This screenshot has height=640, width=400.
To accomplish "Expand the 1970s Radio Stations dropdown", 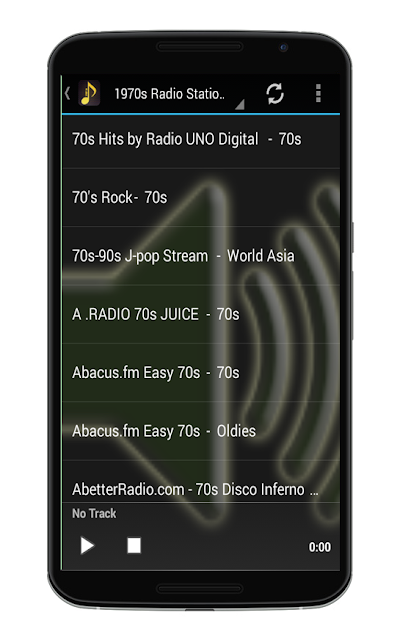I will pyautogui.click(x=176, y=94).
